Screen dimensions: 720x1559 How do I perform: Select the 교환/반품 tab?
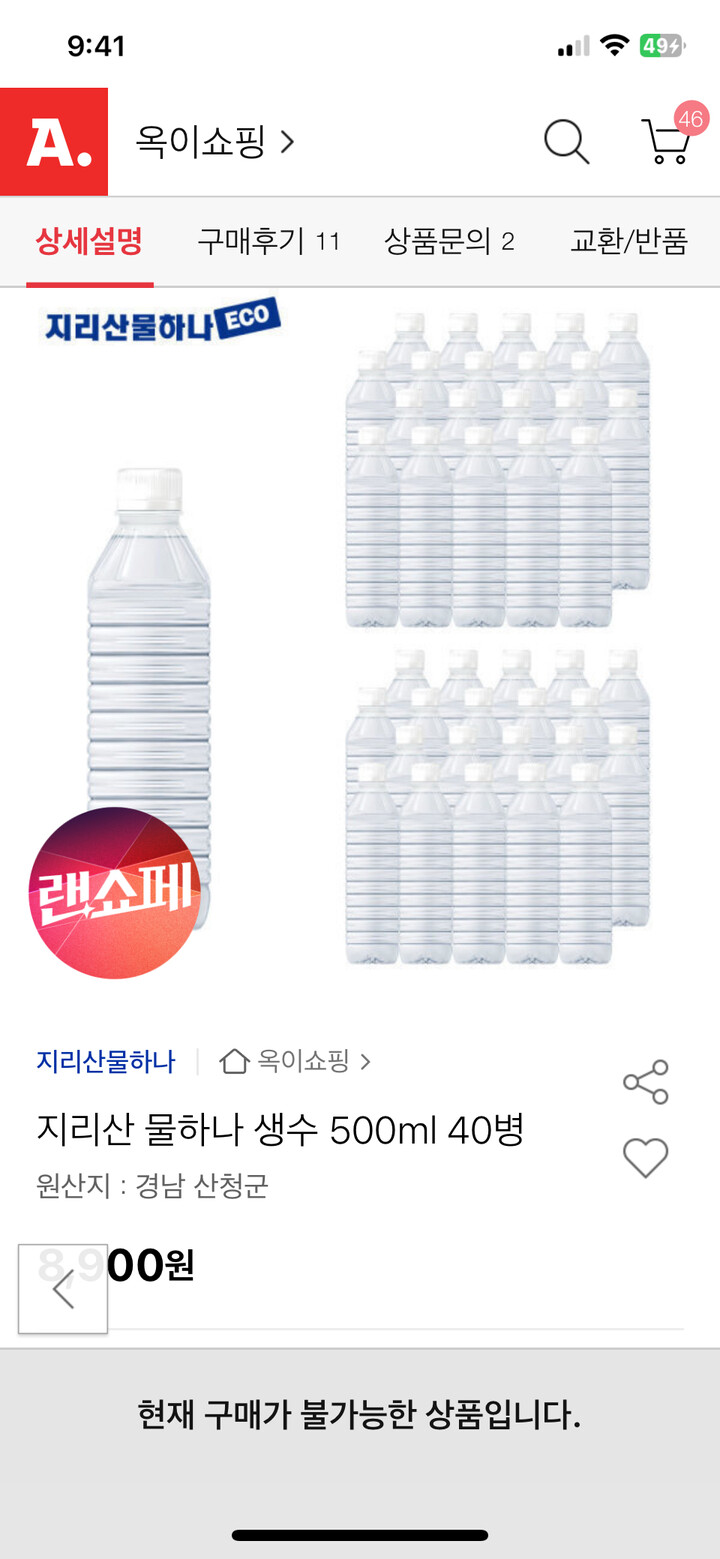coord(628,241)
